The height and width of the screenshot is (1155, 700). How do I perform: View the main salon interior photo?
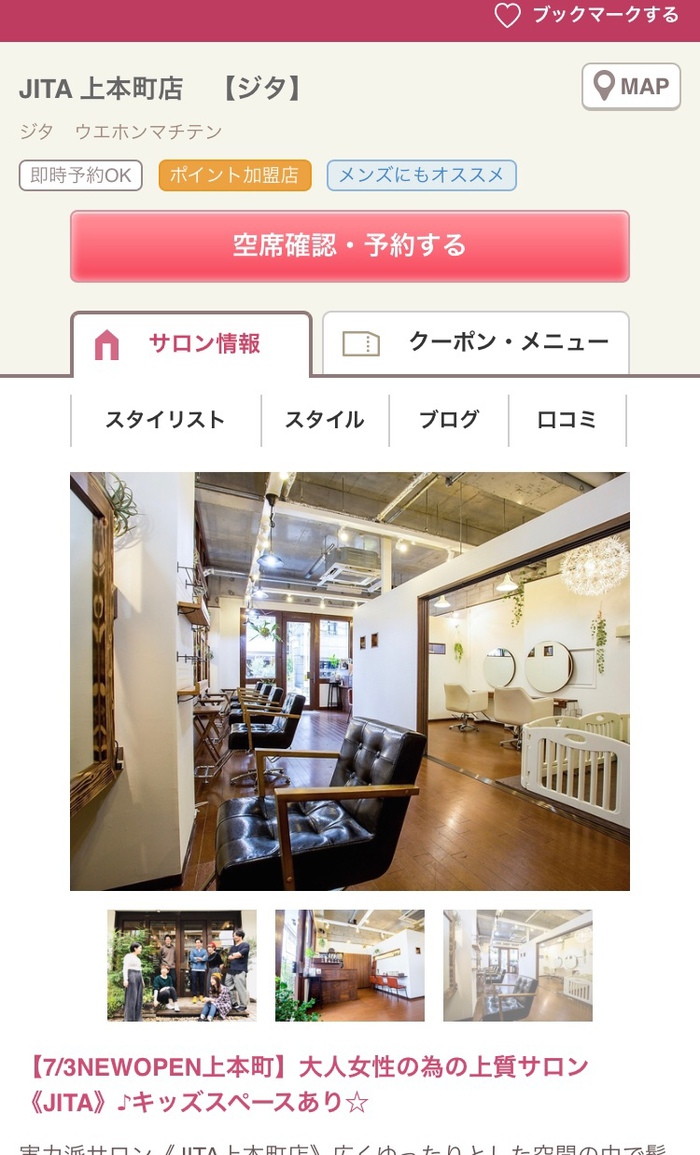(350, 681)
